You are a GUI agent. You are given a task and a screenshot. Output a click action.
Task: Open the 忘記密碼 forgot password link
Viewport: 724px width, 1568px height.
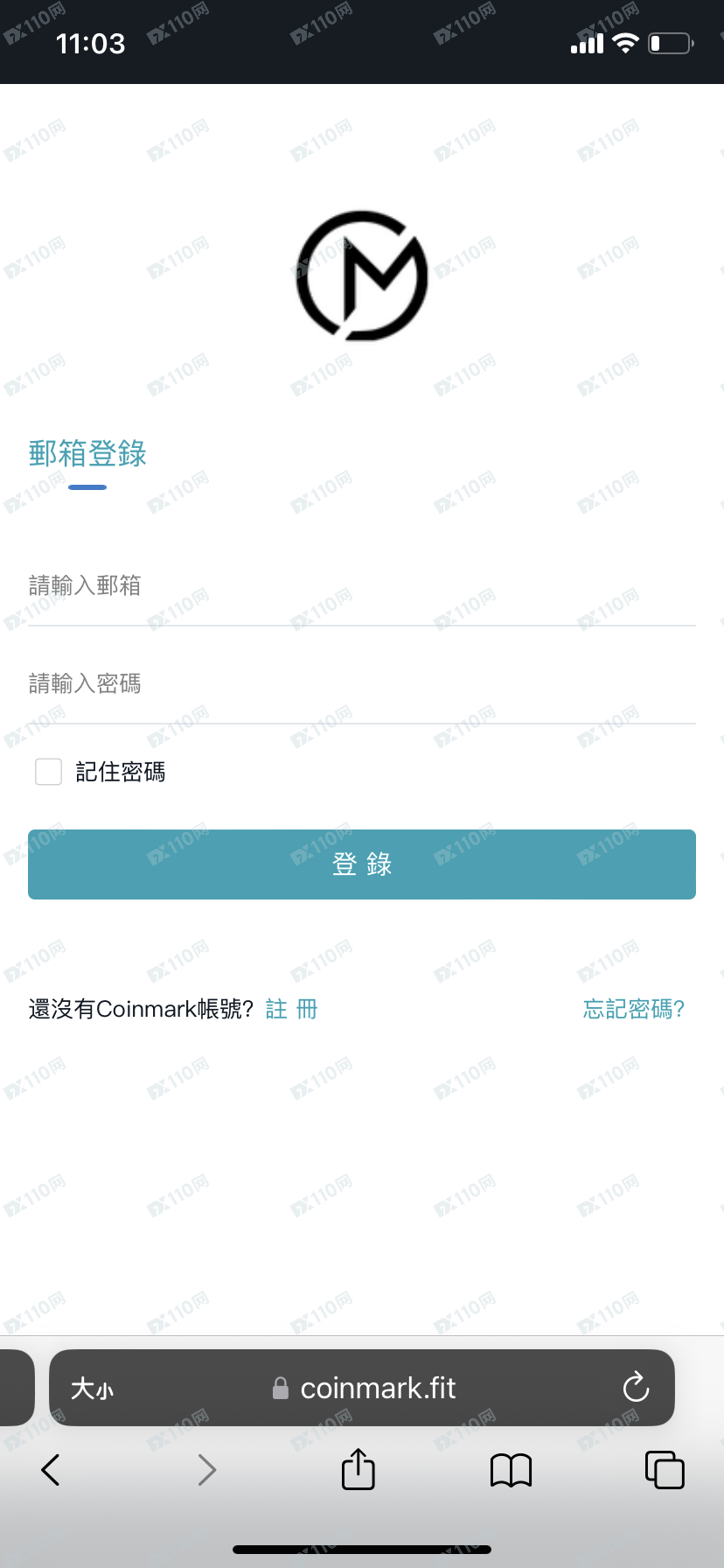(x=633, y=1010)
